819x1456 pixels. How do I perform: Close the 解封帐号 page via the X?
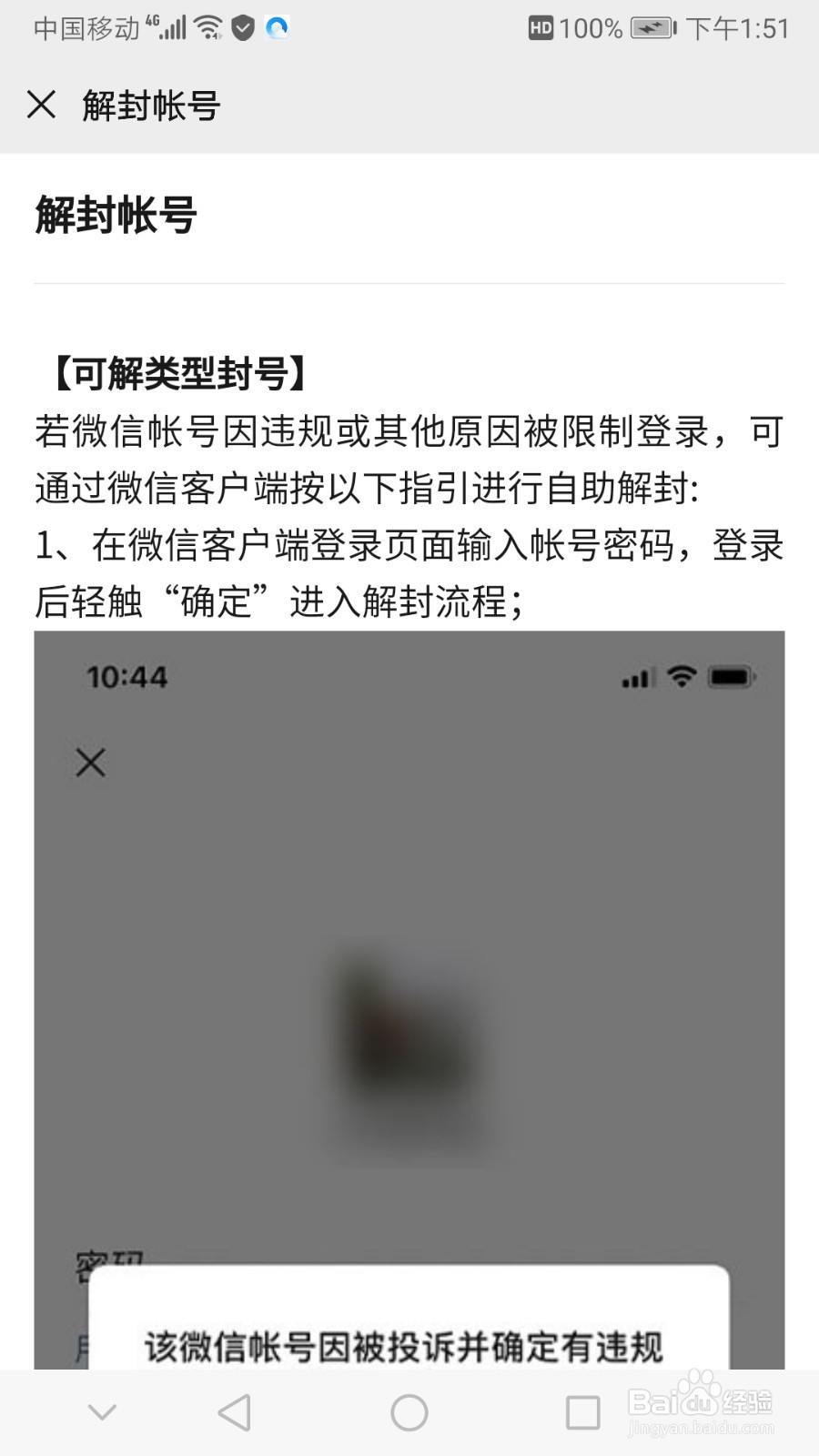click(x=40, y=106)
